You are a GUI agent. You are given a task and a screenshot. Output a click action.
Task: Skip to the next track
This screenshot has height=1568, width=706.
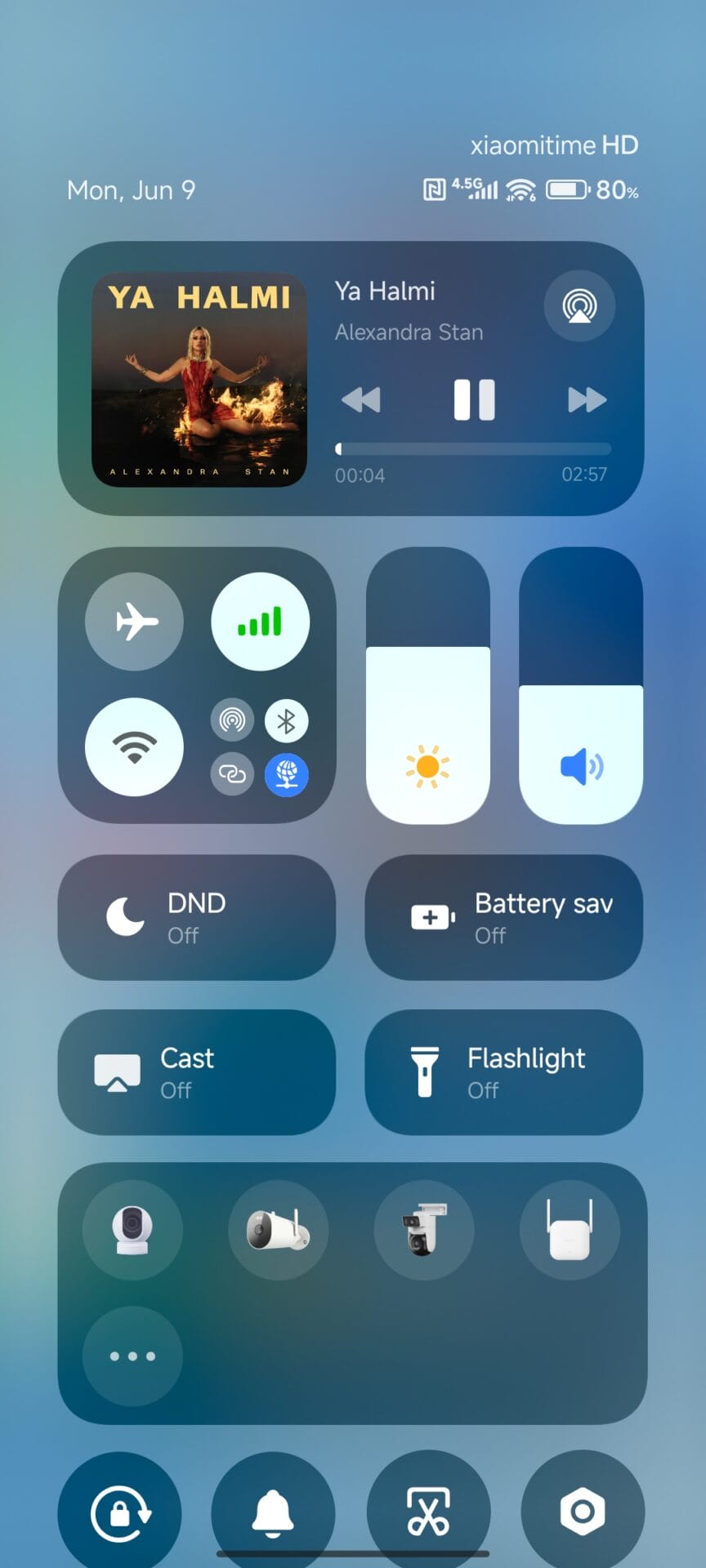[x=587, y=399]
